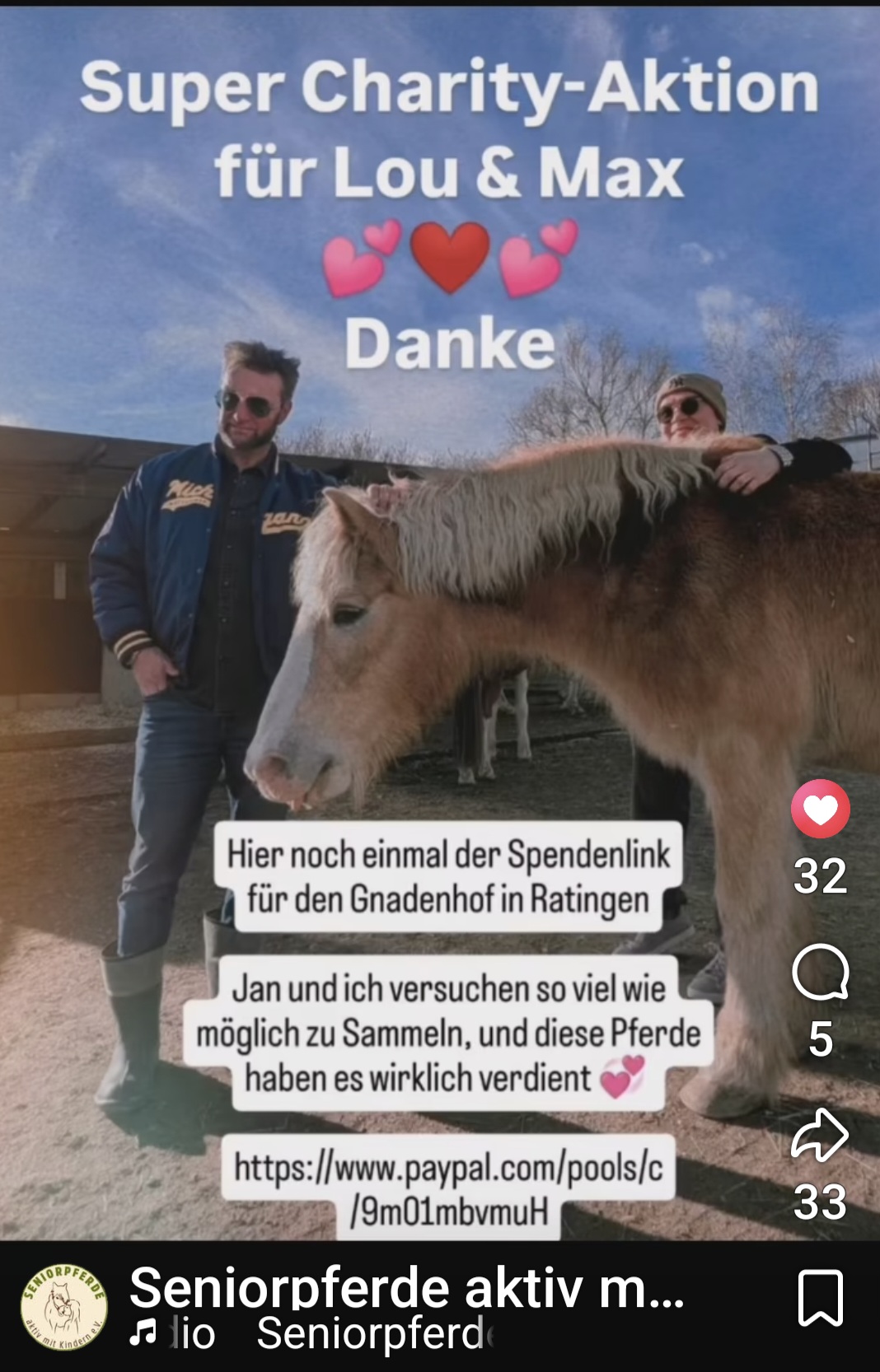Open the comments on this reel
The height and width of the screenshot is (1372, 880).
coord(820,972)
